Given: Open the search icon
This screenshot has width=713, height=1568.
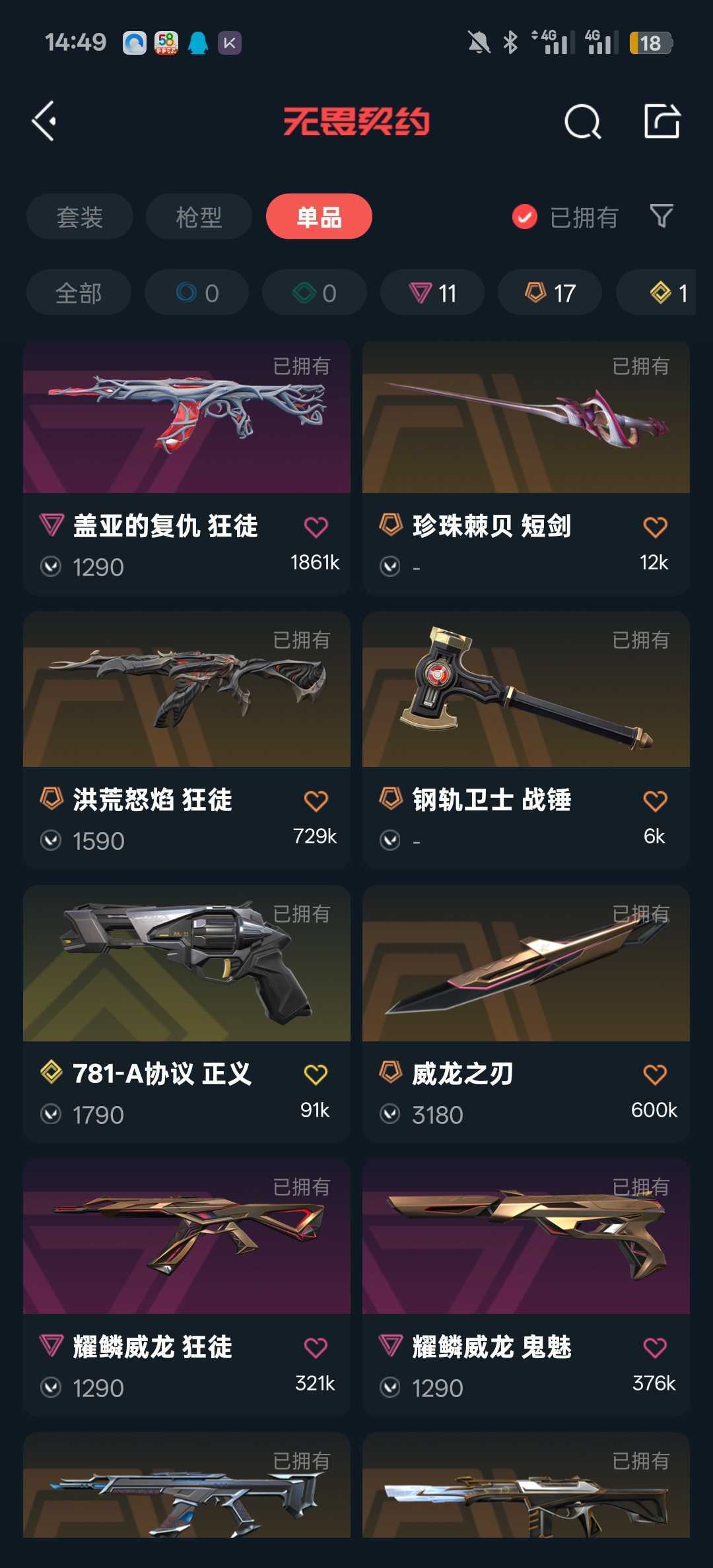Looking at the screenshot, I should pyautogui.click(x=582, y=121).
